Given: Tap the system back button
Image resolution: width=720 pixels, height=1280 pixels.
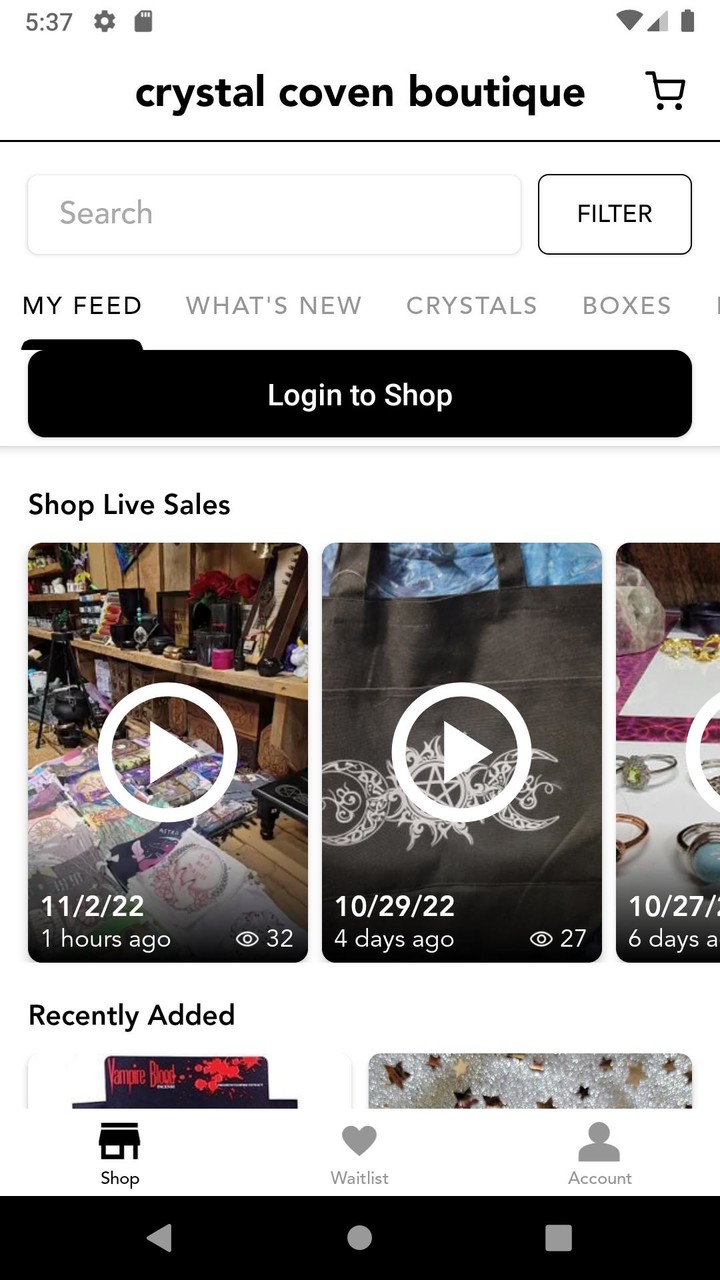Looking at the screenshot, I should 159,1237.
